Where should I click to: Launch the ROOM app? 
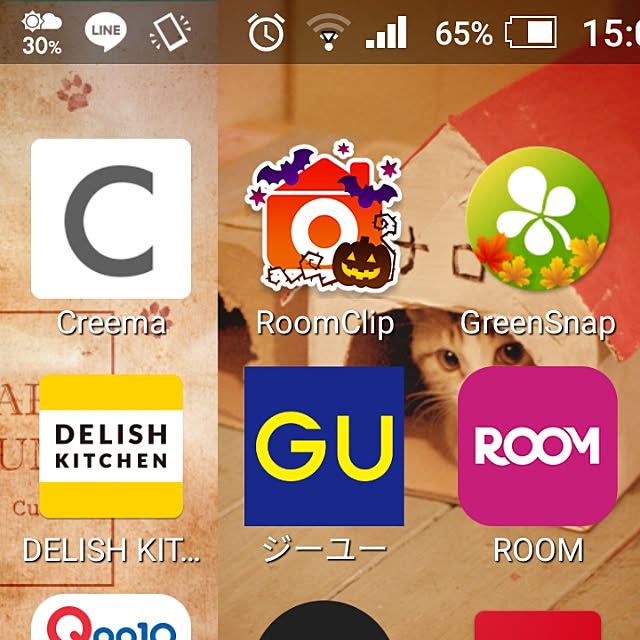coord(538,446)
